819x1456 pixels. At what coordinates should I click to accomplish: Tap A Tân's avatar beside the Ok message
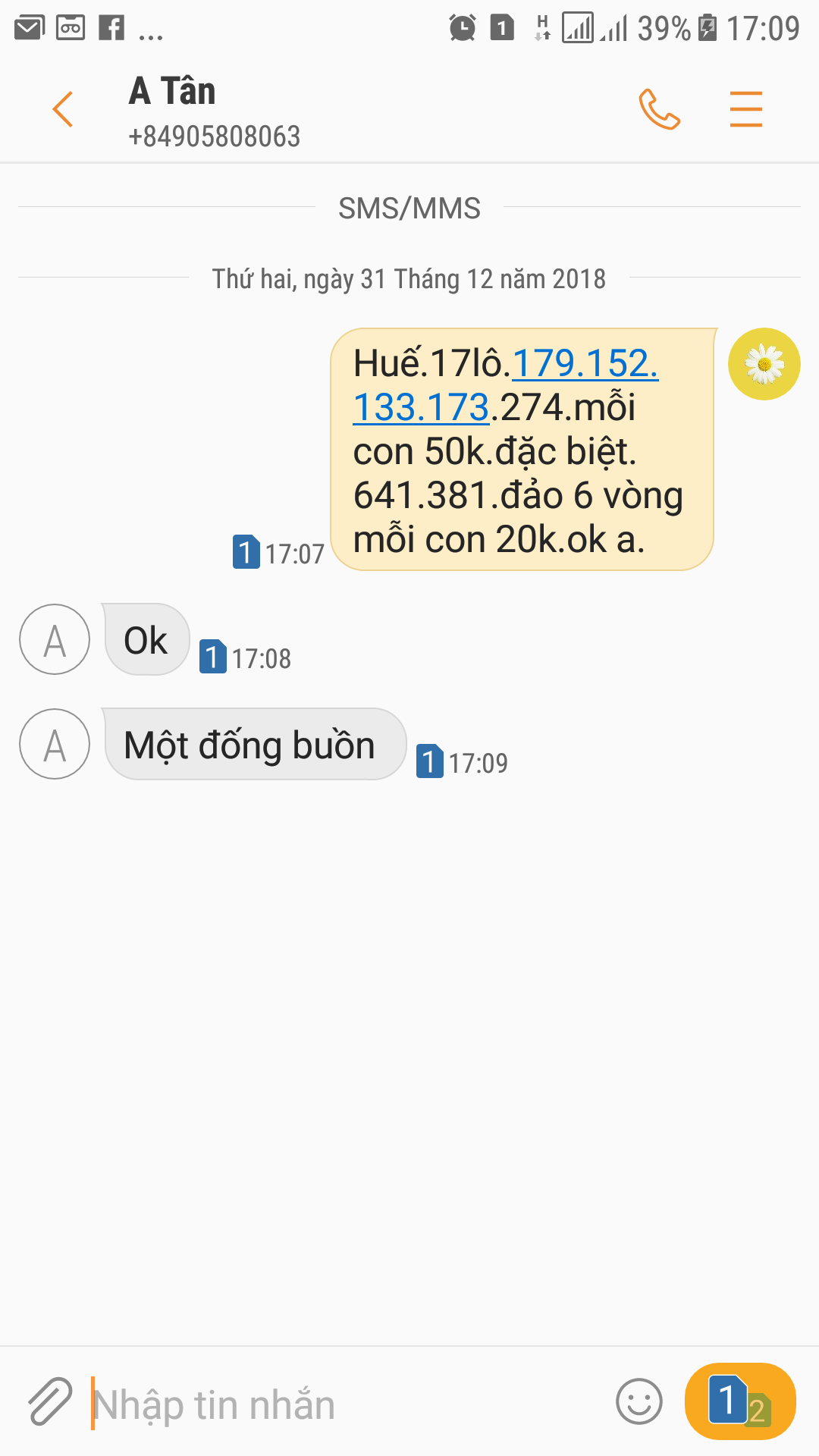pos(55,639)
